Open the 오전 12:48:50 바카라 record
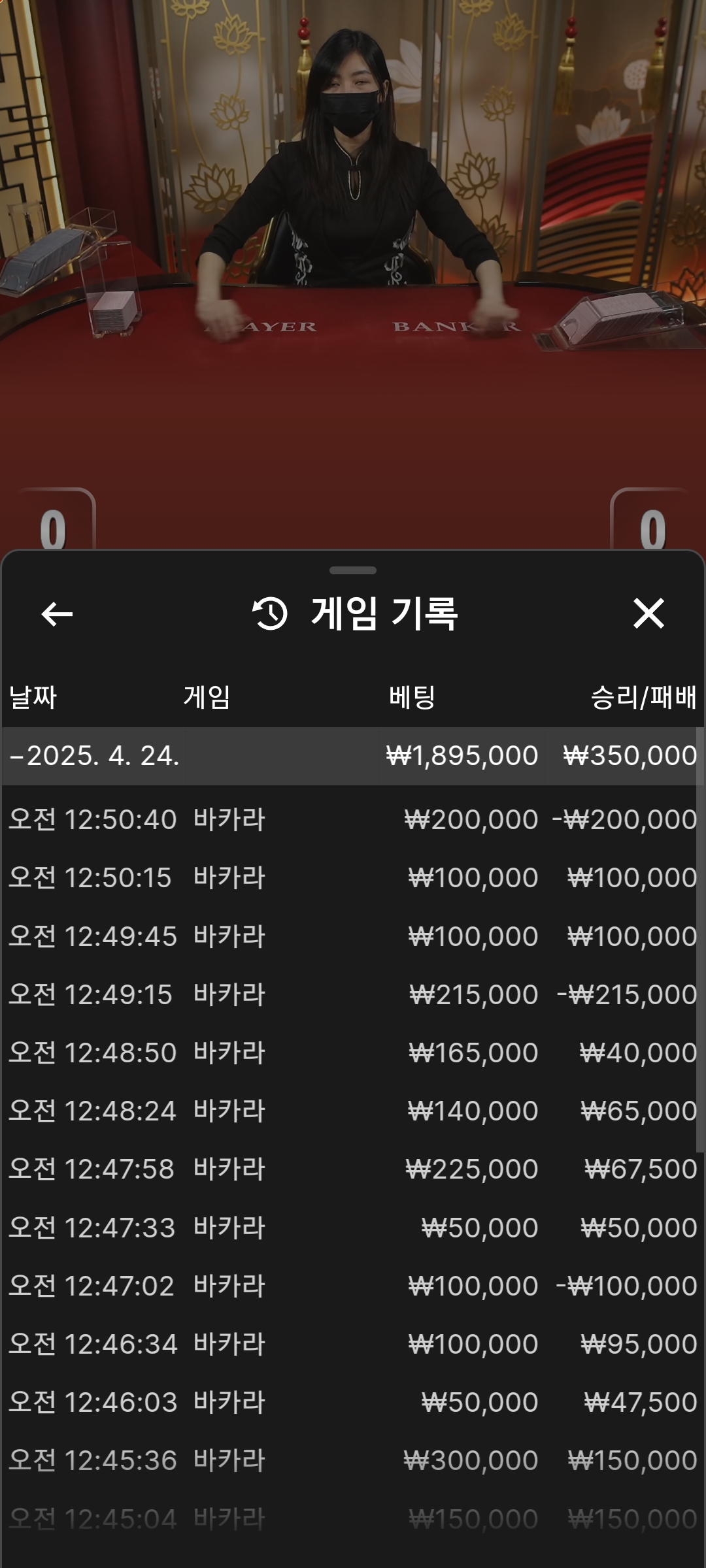 [353, 1053]
